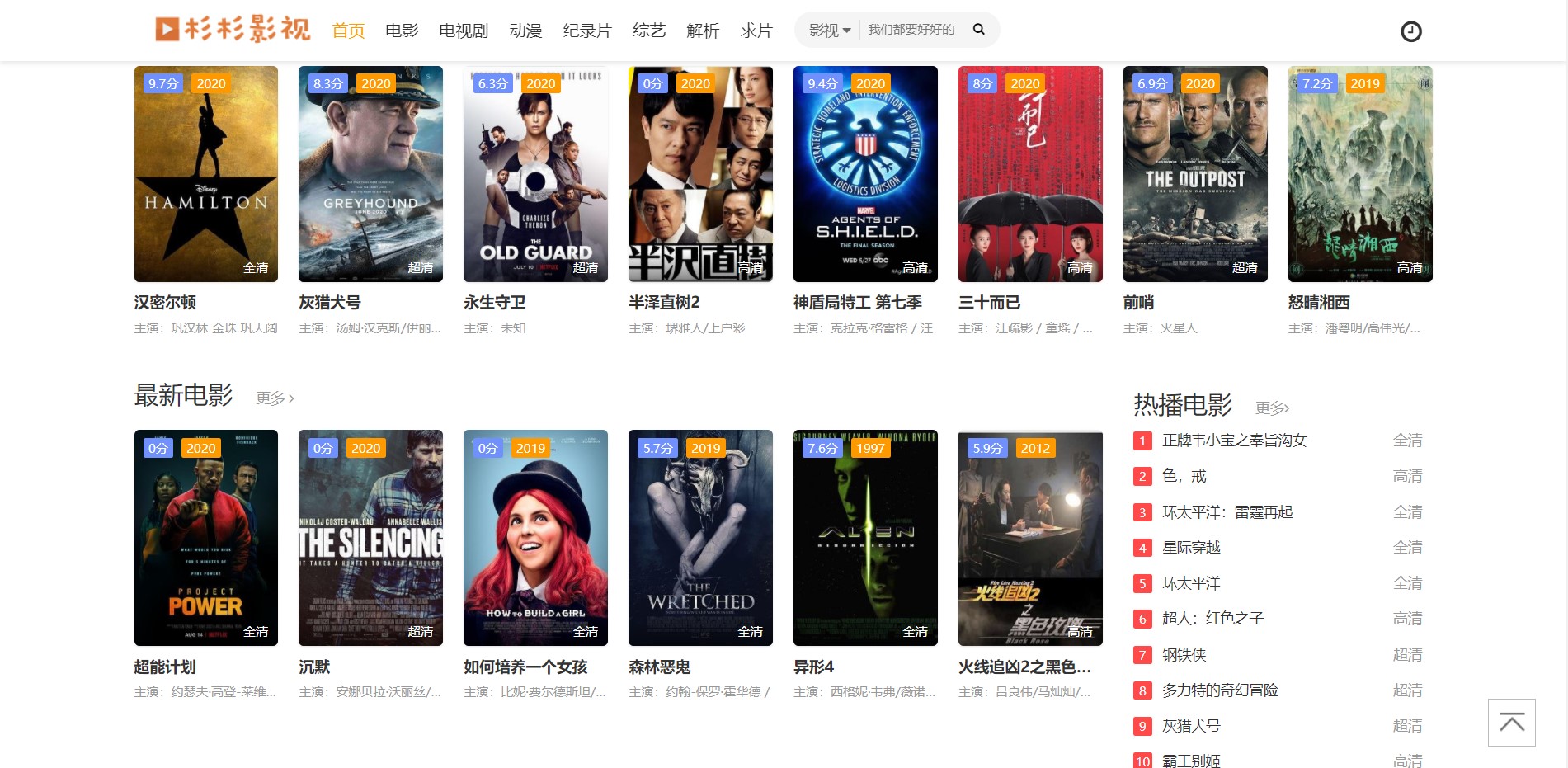View 半泽直树2 details
The image size is (1568, 768).
[700, 174]
